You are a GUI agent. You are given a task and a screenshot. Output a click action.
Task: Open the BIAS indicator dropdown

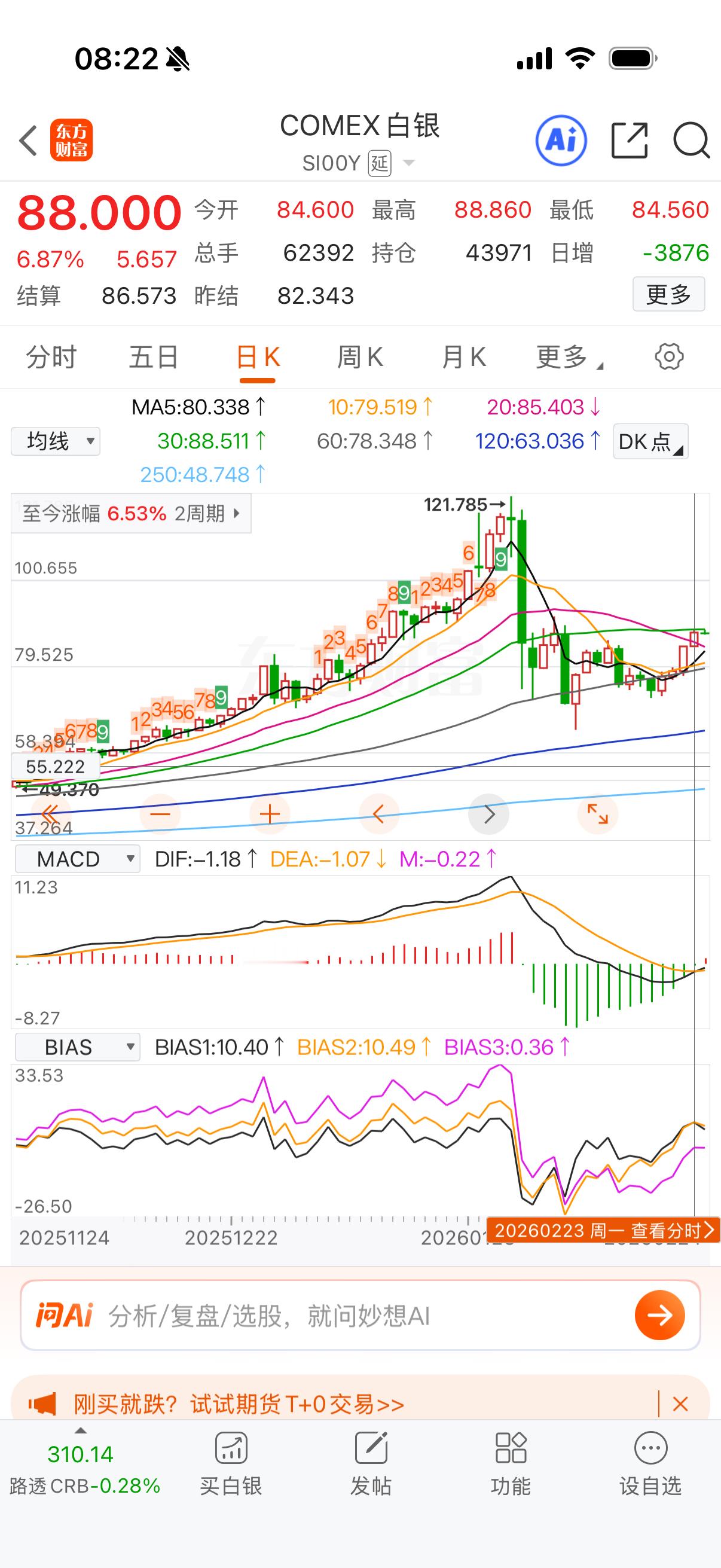click(x=77, y=1048)
